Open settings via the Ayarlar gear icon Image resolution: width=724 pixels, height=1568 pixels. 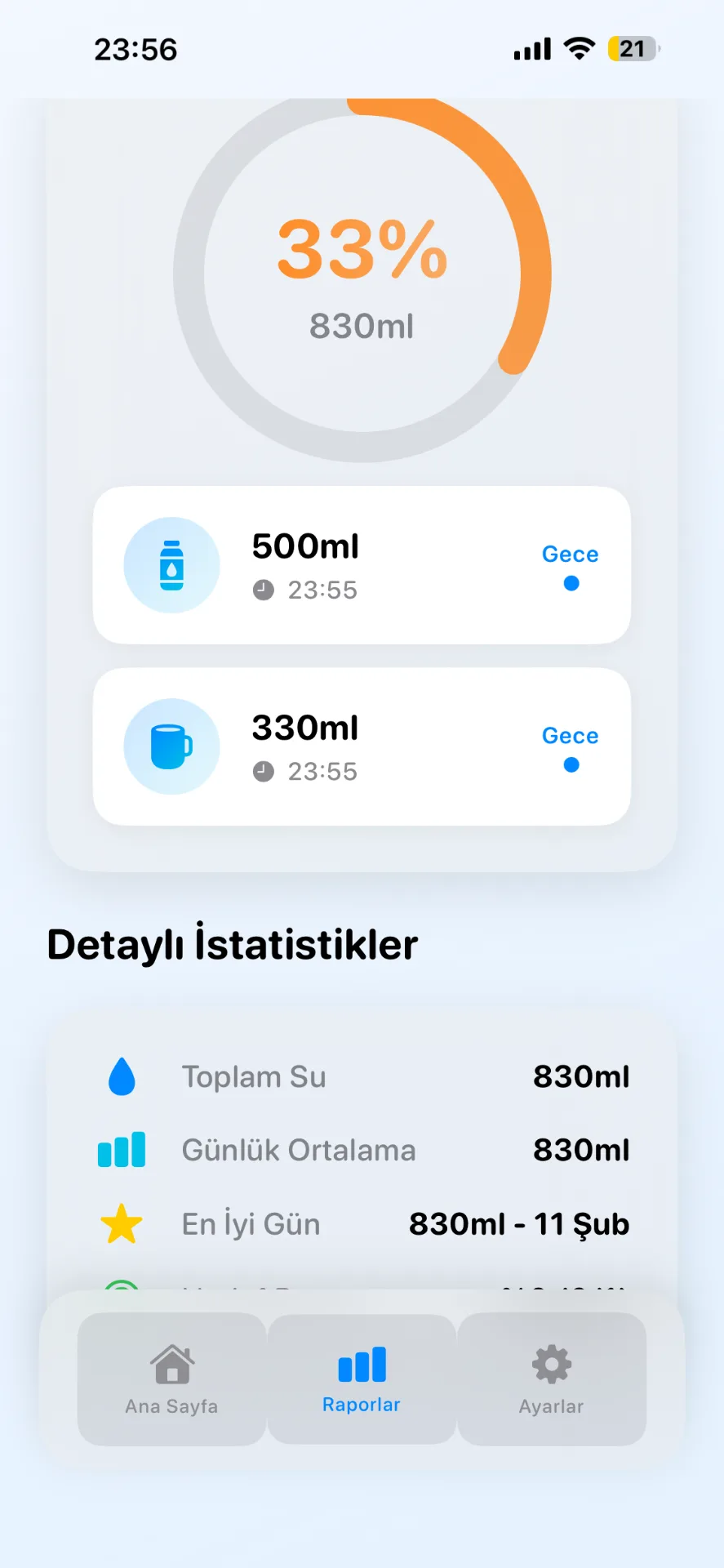pos(552,1362)
